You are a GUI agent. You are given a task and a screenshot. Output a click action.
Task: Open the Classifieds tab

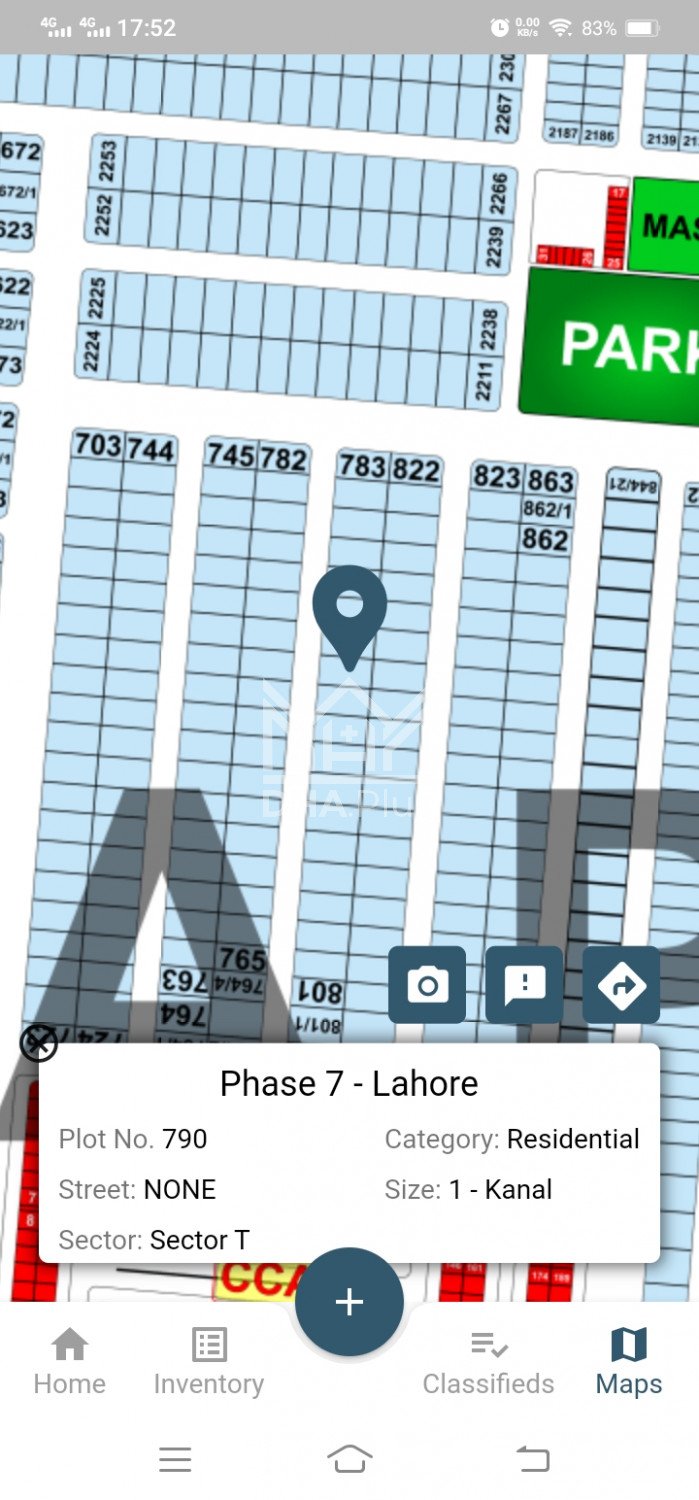coord(488,1362)
